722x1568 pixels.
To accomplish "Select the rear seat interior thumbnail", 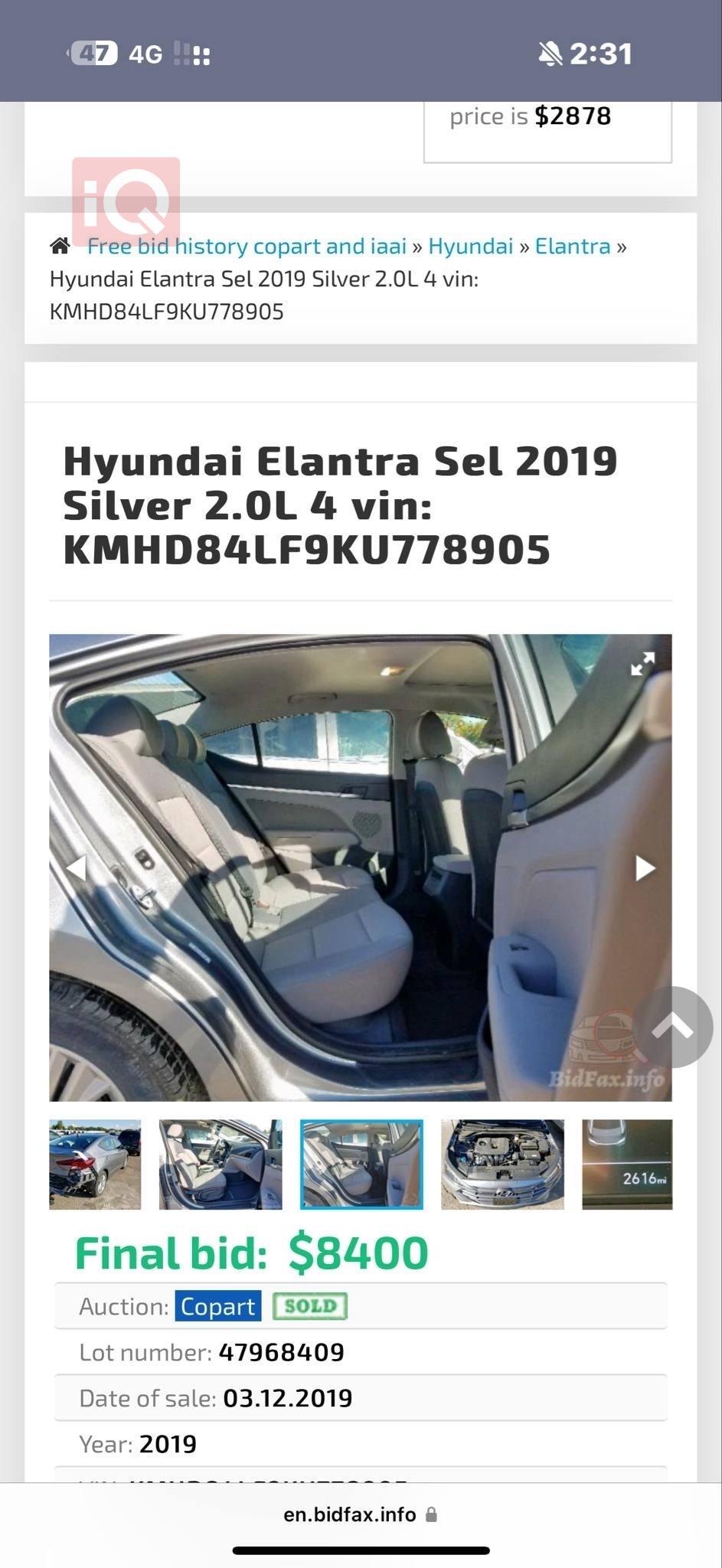I will 361,1165.
